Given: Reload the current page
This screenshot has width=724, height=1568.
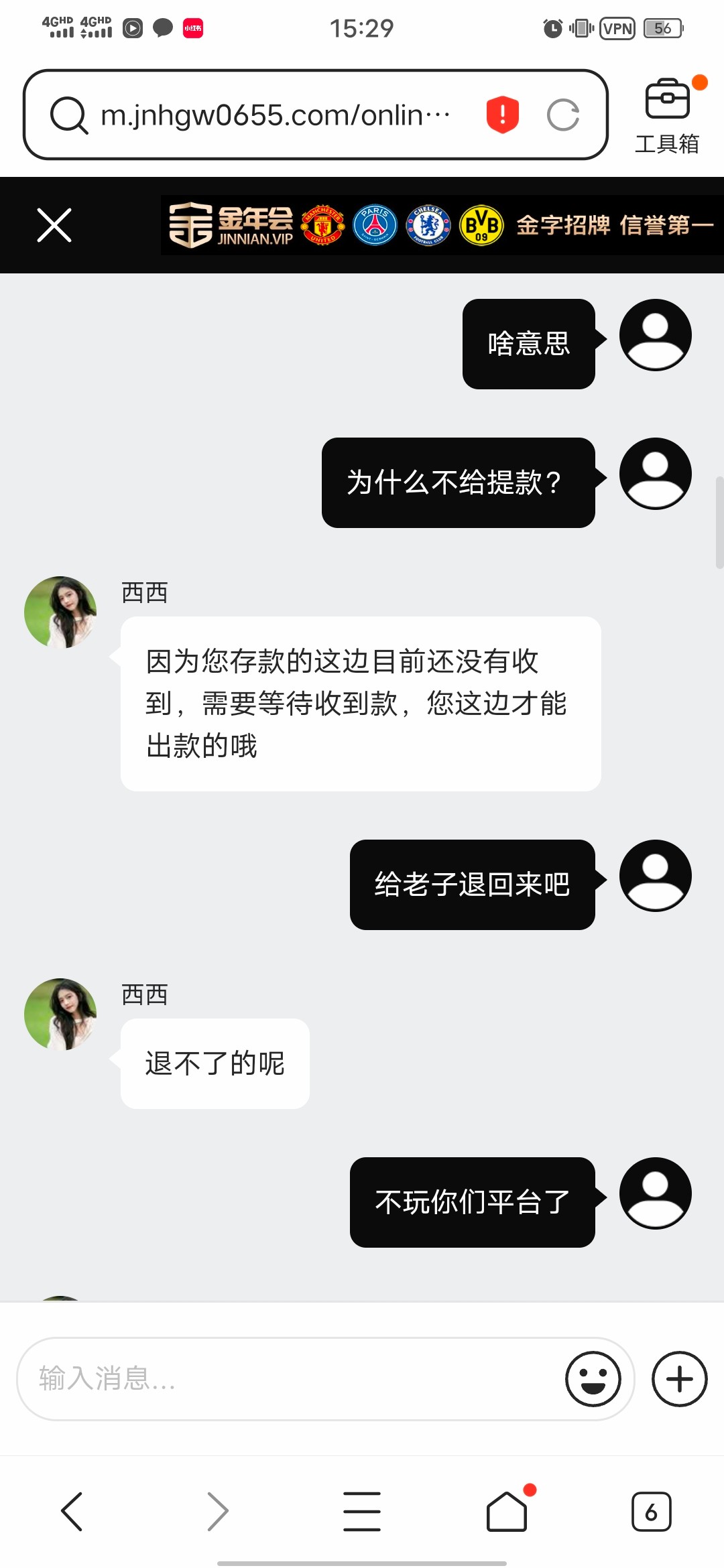Looking at the screenshot, I should coord(562,115).
